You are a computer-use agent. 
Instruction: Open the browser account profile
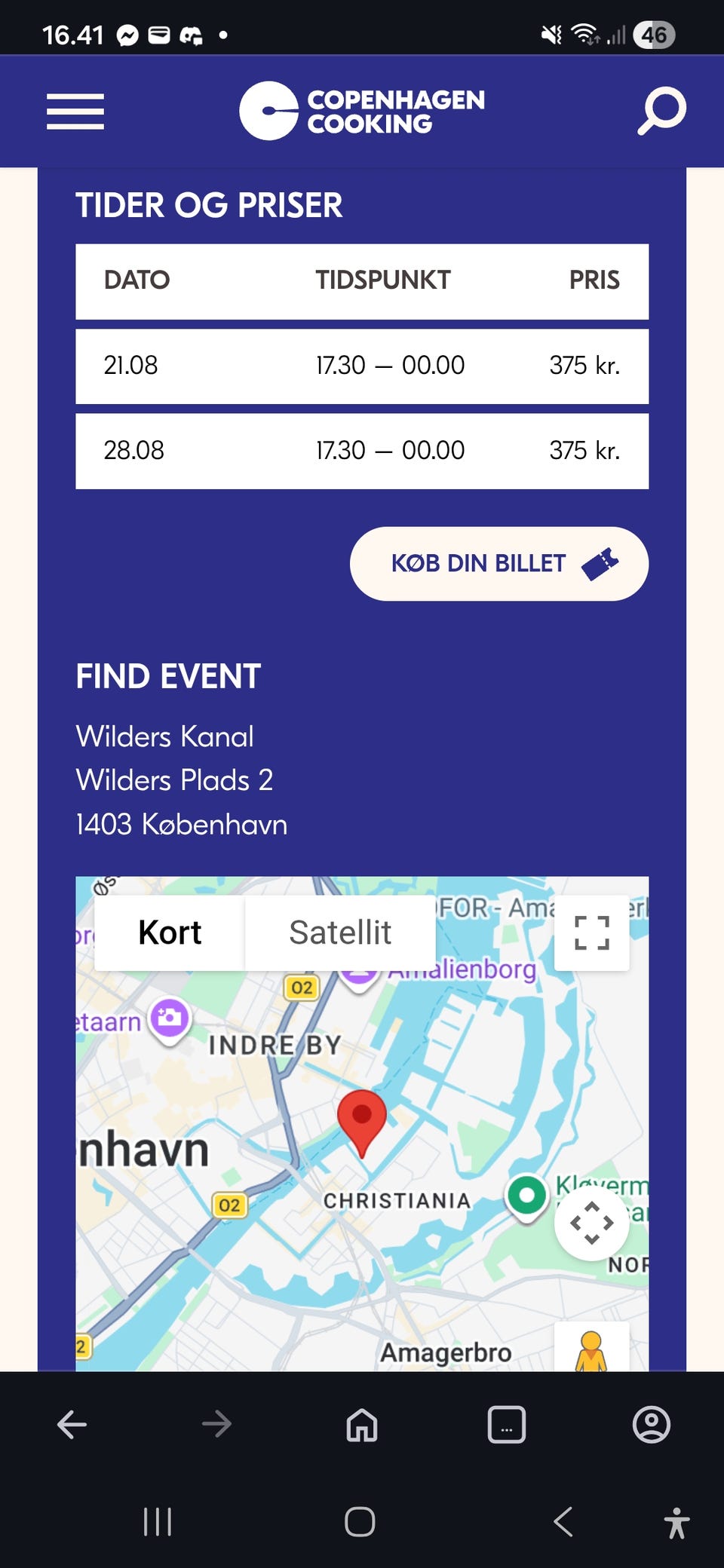(652, 1425)
